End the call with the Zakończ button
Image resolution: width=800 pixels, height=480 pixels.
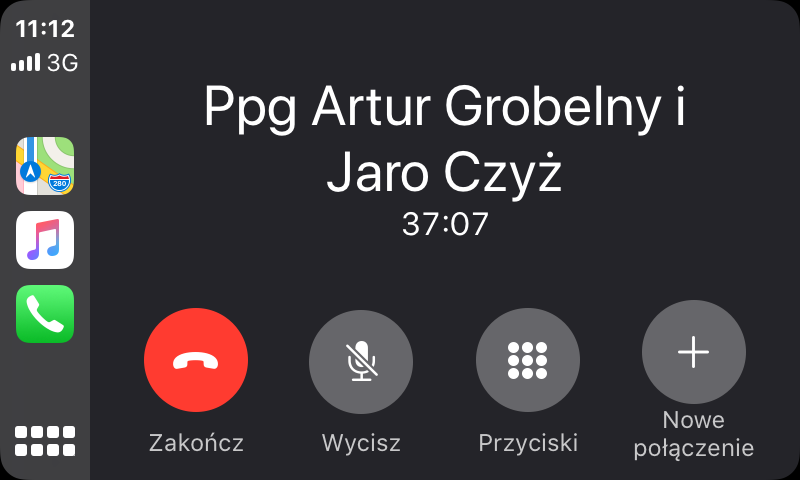click(196, 361)
